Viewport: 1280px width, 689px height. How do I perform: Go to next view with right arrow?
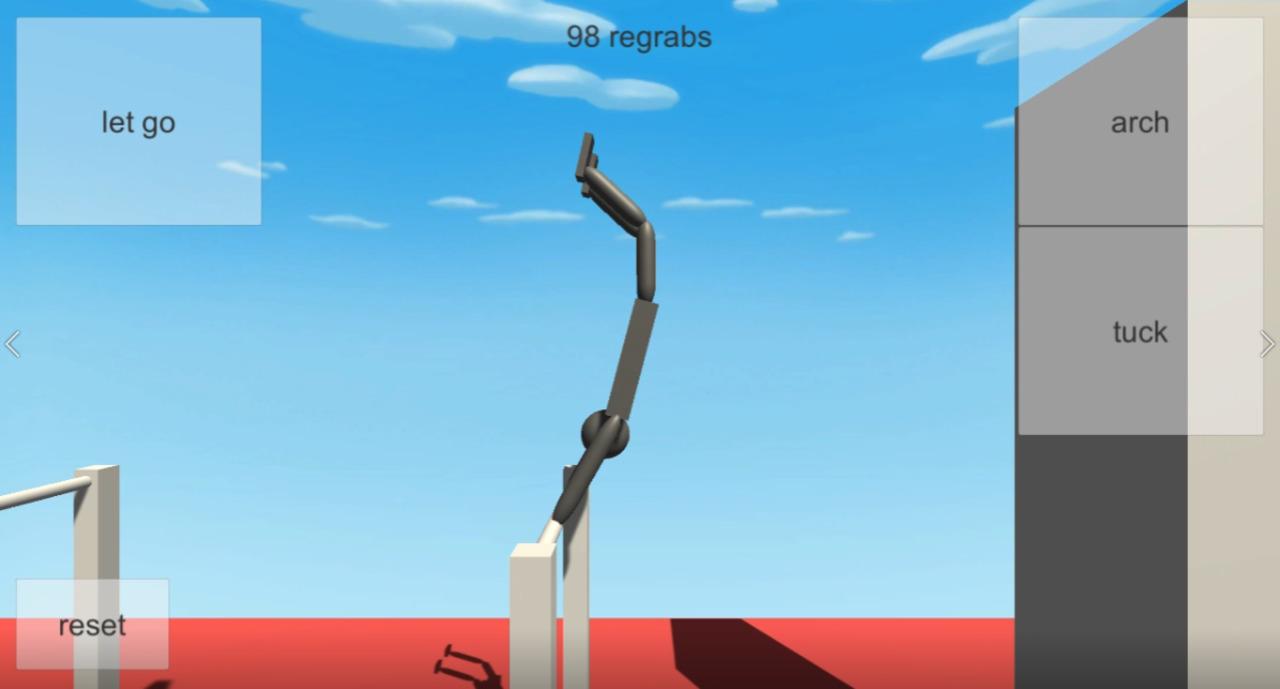[x=1267, y=345]
